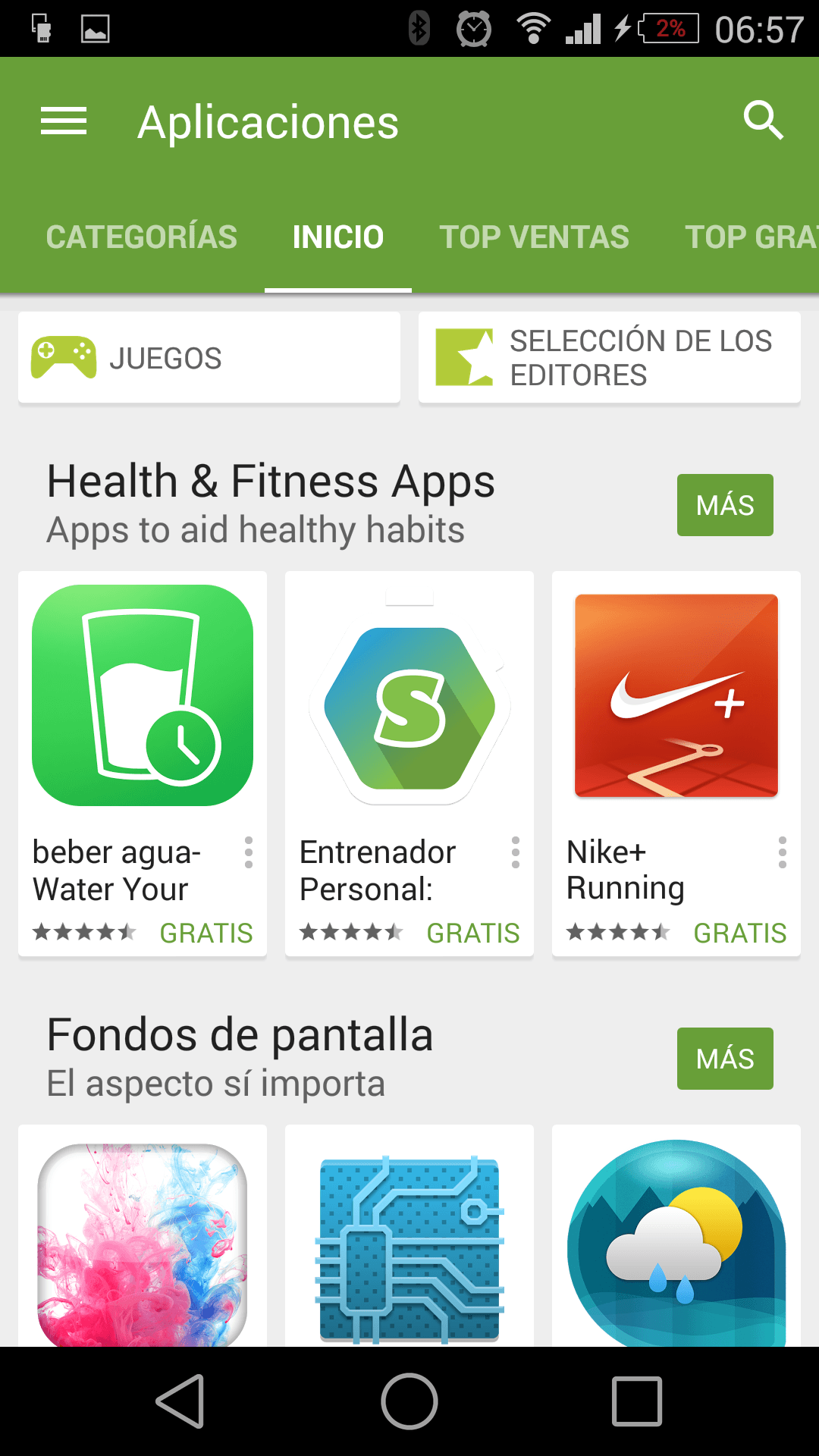
Task: Open the weather cloud icon app
Action: point(676,1244)
